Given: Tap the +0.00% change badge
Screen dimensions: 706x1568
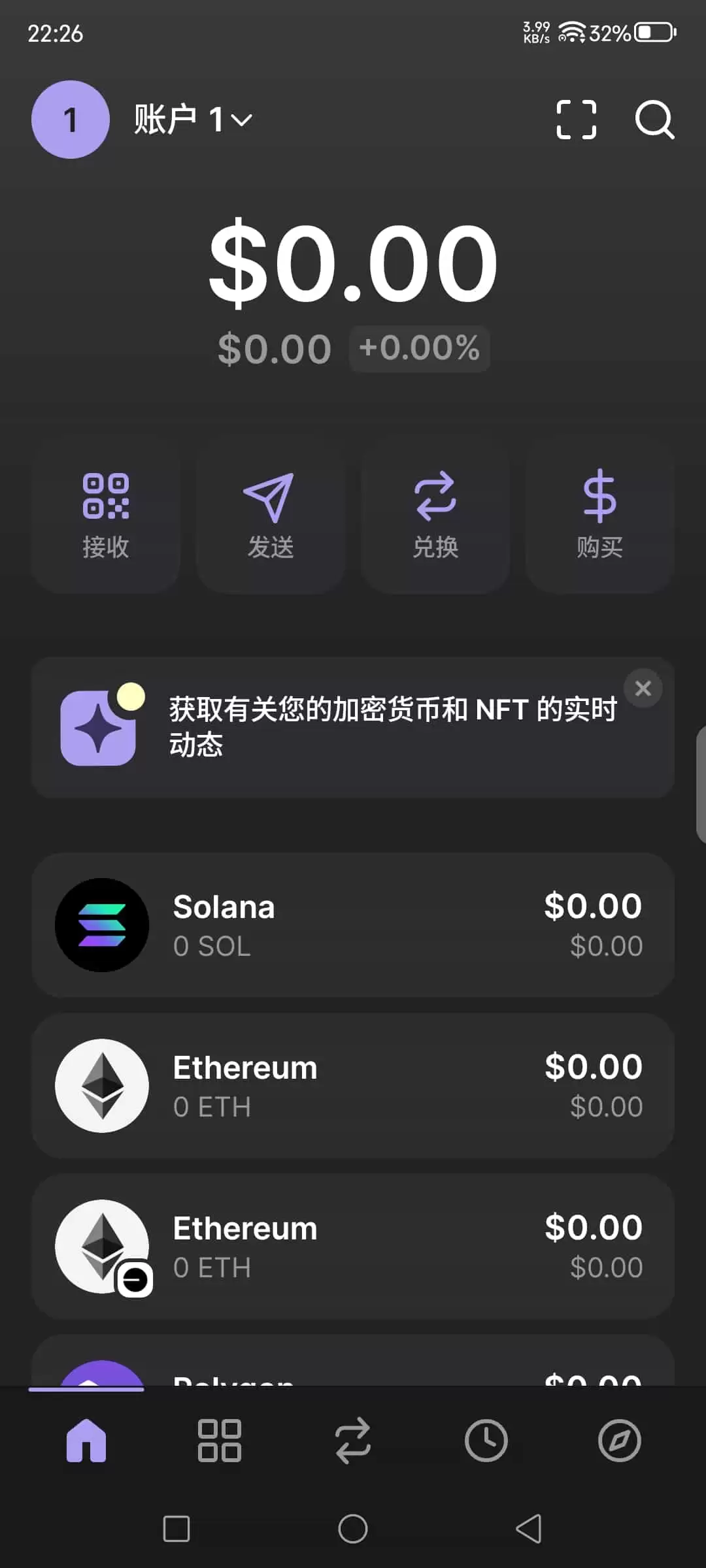Looking at the screenshot, I should click(419, 348).
